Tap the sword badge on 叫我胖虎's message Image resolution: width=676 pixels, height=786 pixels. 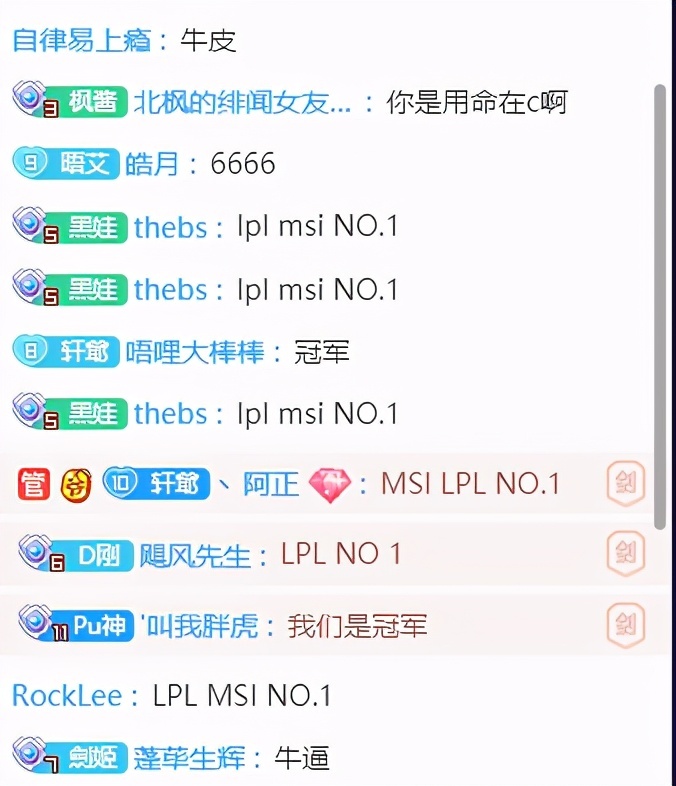(626, 625)
